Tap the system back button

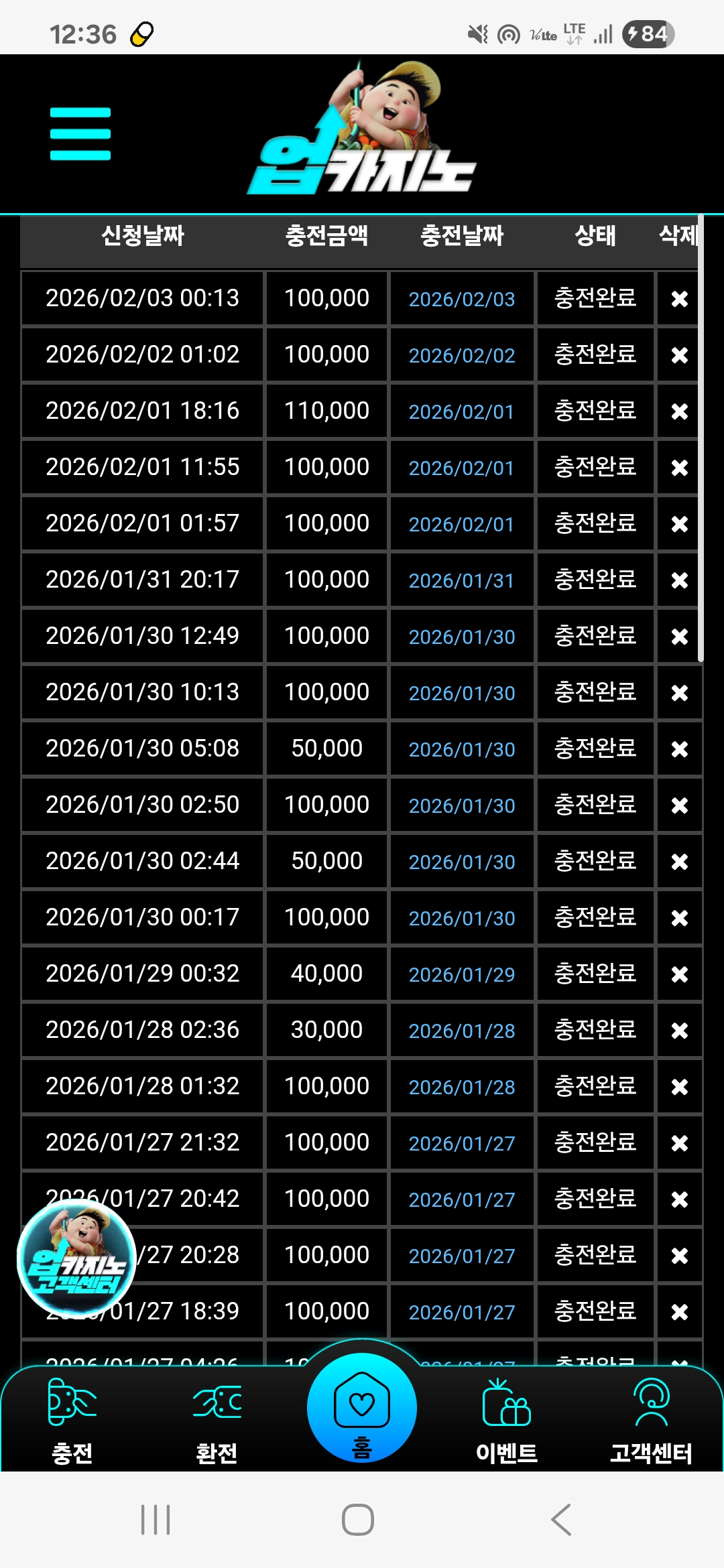562,1520
